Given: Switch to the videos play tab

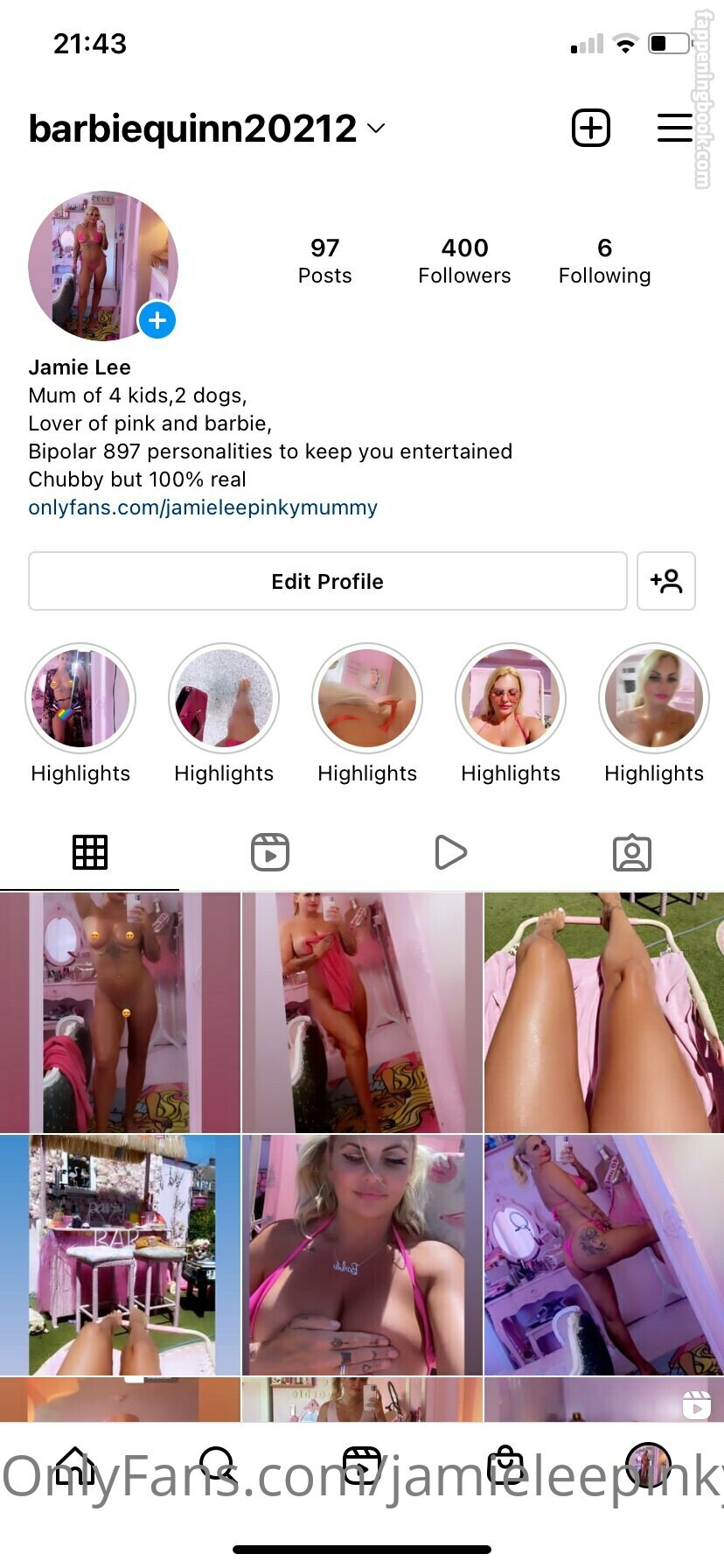Looking at the screenshot, I should [450, 852].
